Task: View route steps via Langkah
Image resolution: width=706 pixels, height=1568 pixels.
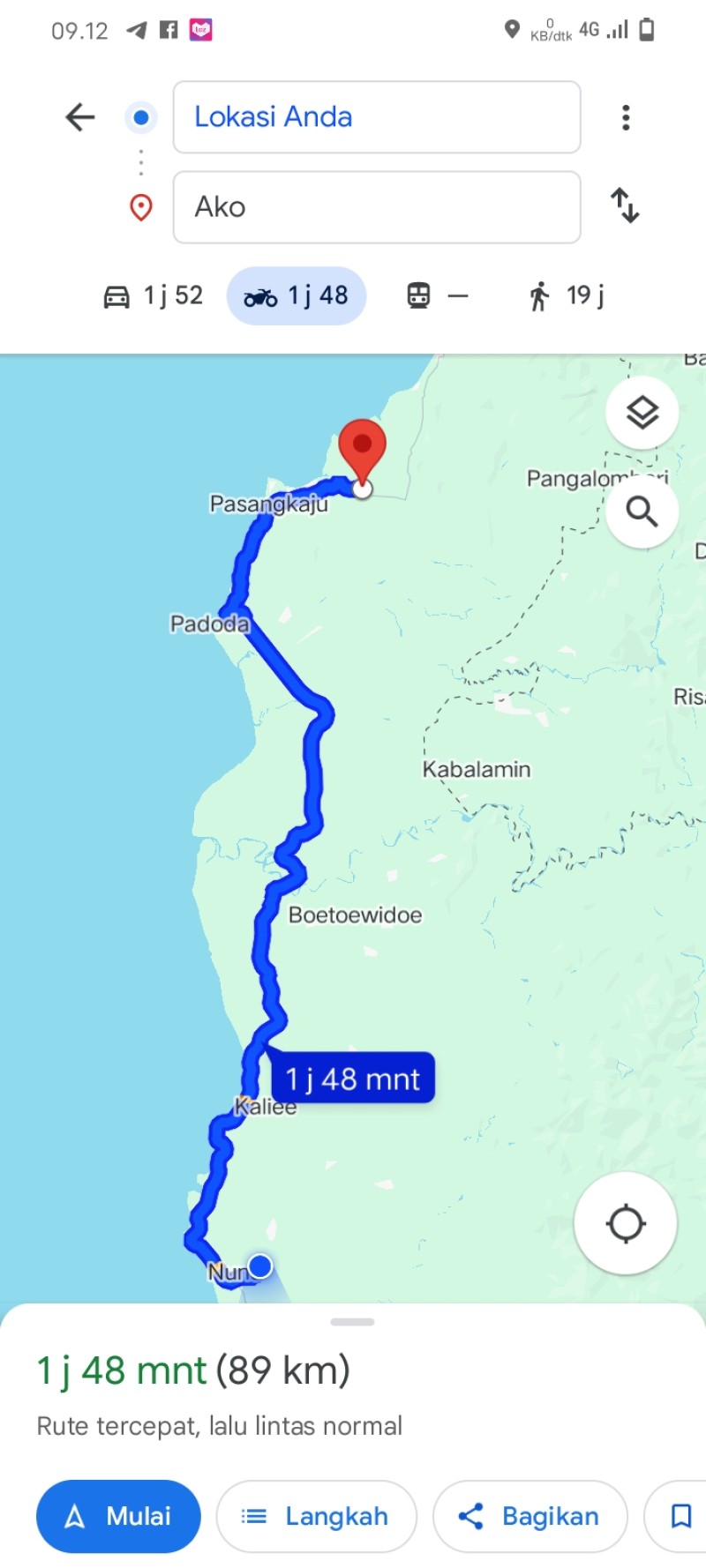Action: (x=316, y=1516)
